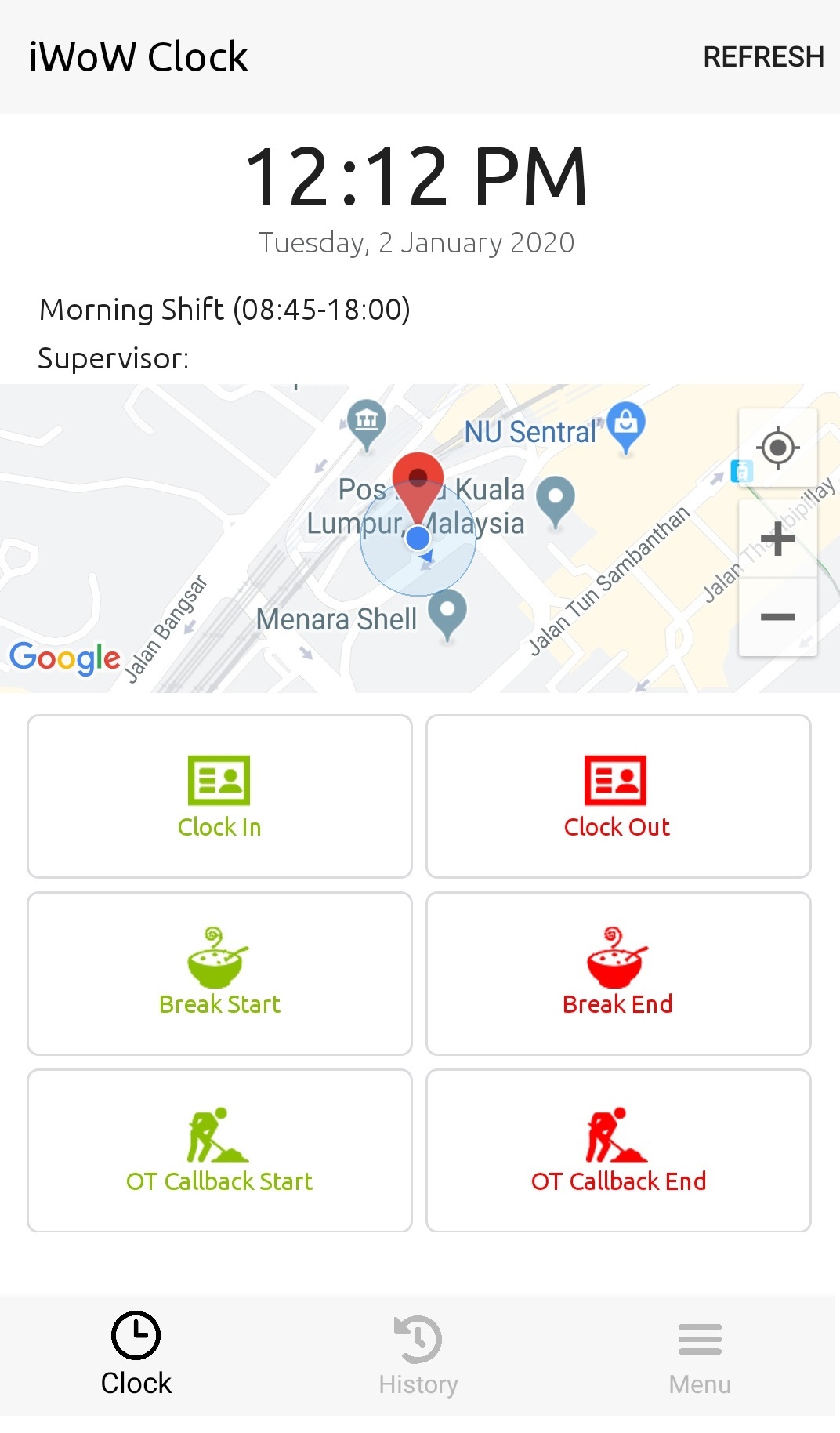Zoom out on the map
The image size is (840, 1433).
click(777, 617)
